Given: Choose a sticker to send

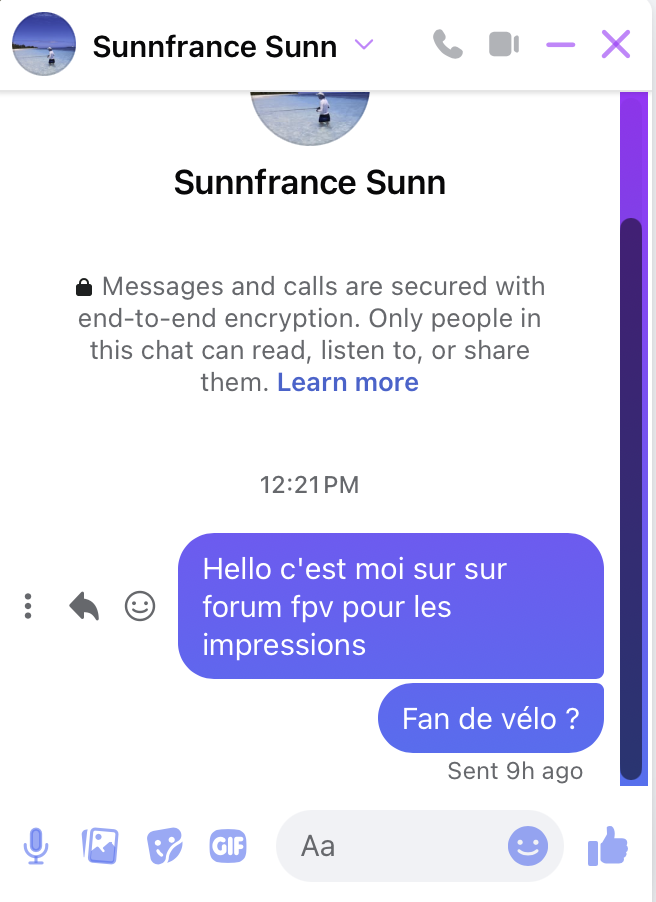Looking at the screenshot, I should [164, 847].
